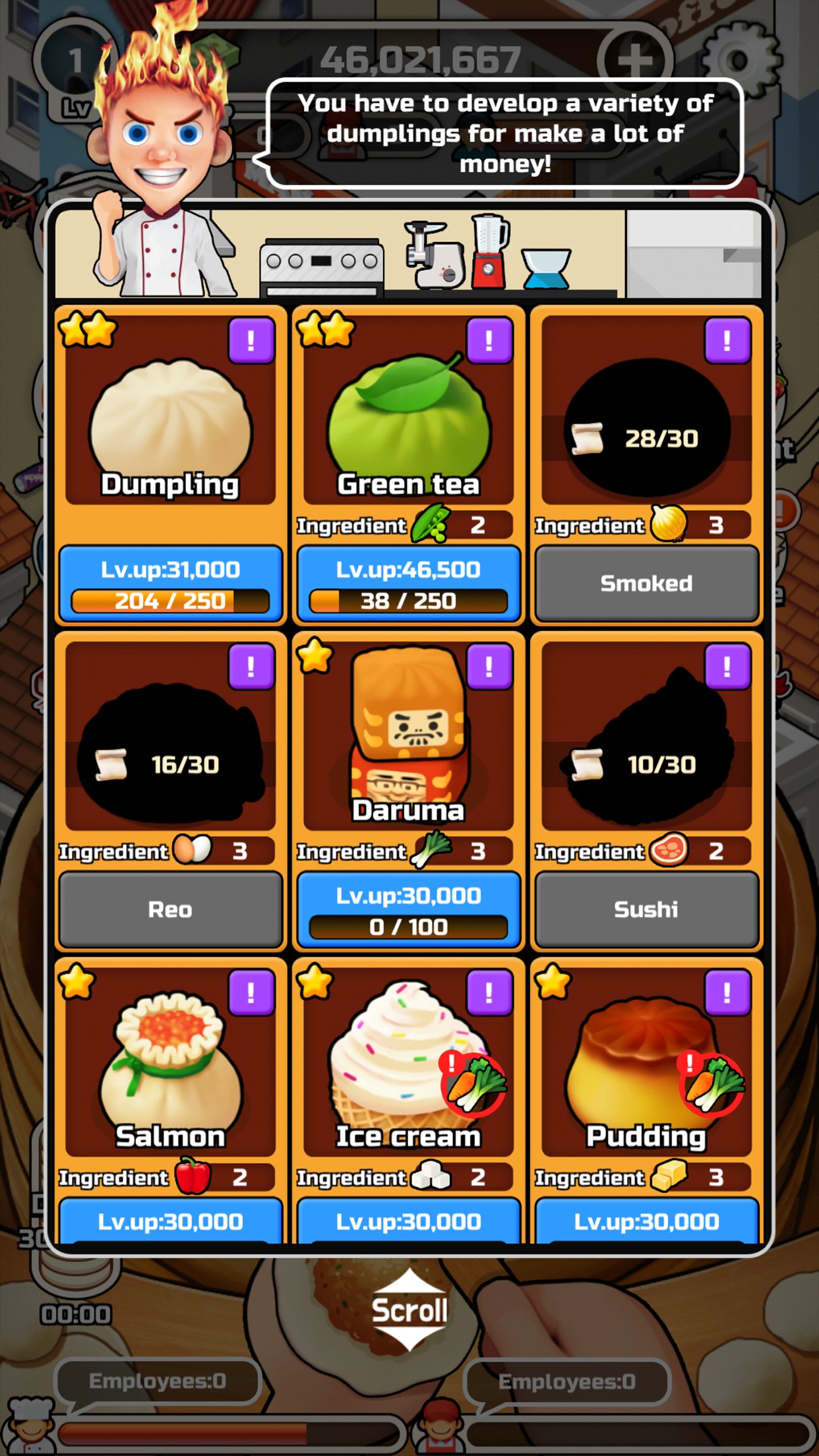Tap the Reo dumpling button
Viewport: 819px width, 1456px height.
[x=171, y=909]
